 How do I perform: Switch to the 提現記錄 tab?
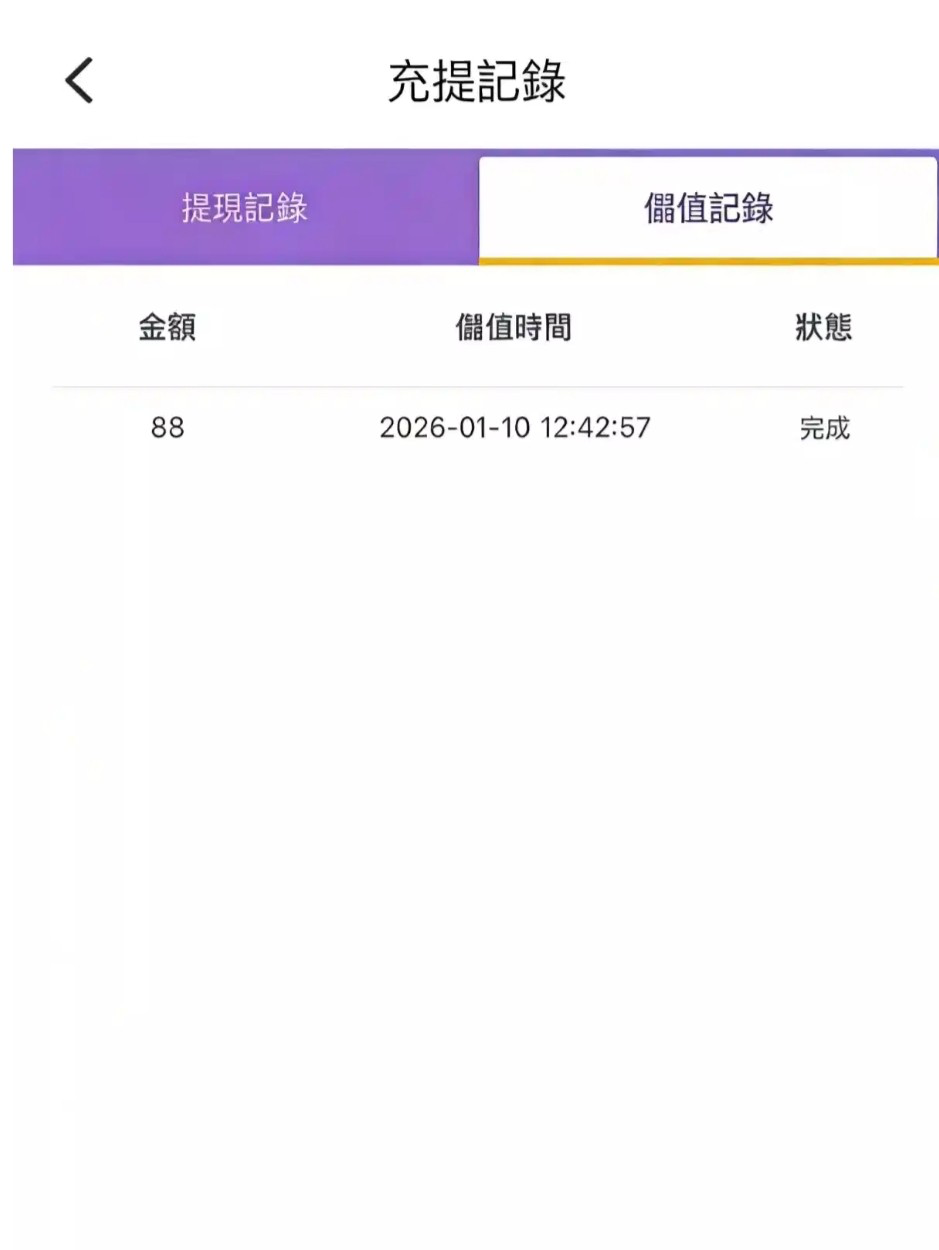click(245, 208)
